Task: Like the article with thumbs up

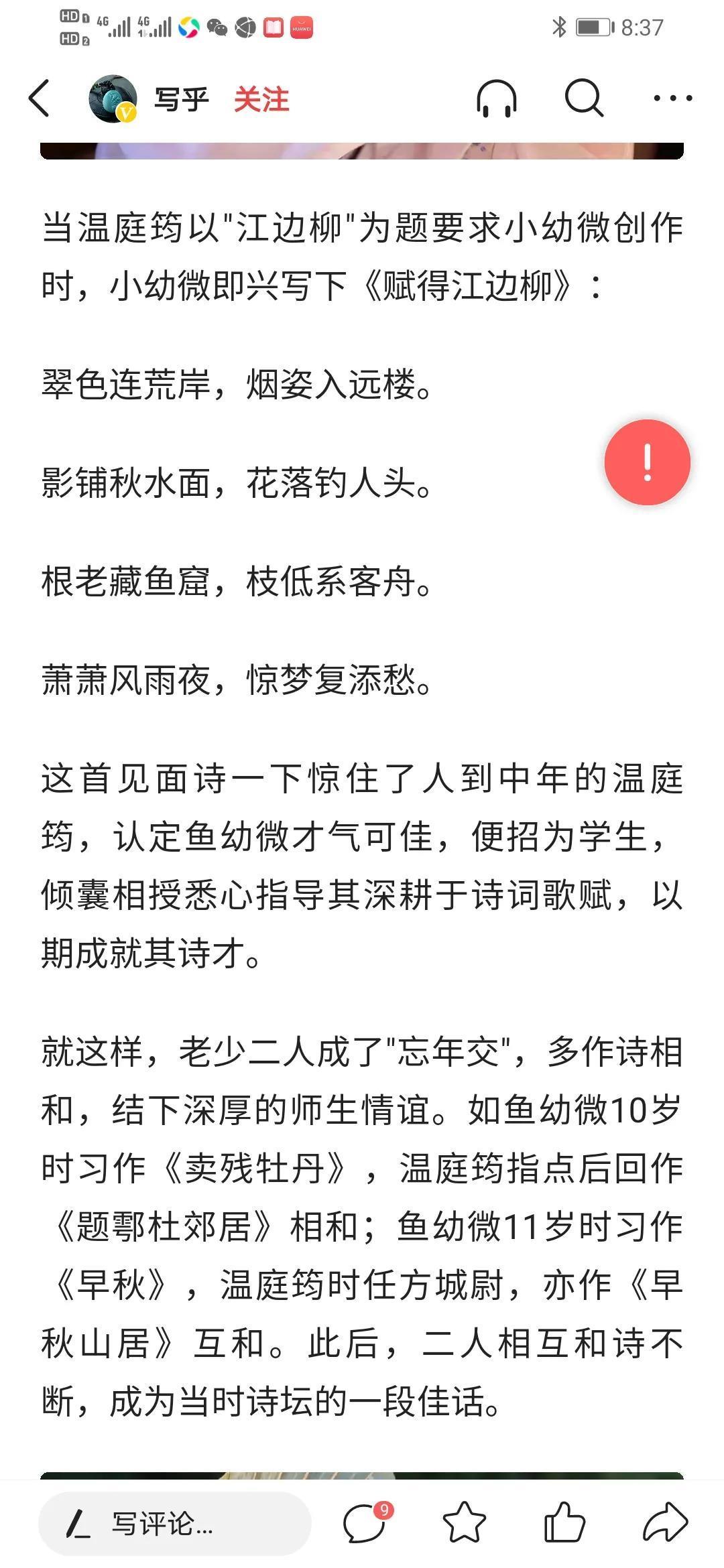Action: (564, 1522)
